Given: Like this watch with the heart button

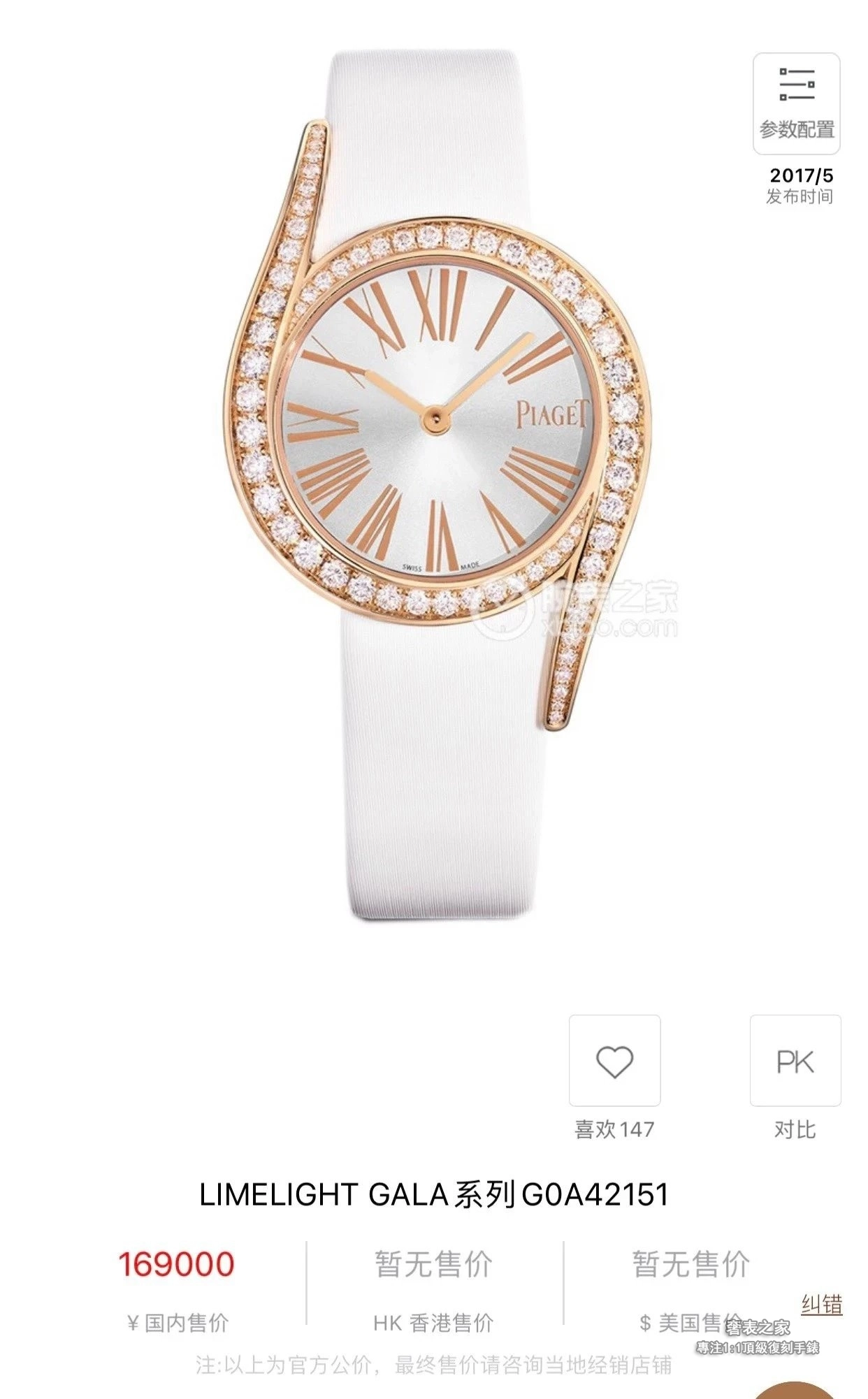Looking at the screenshot, I should 614,1061.
